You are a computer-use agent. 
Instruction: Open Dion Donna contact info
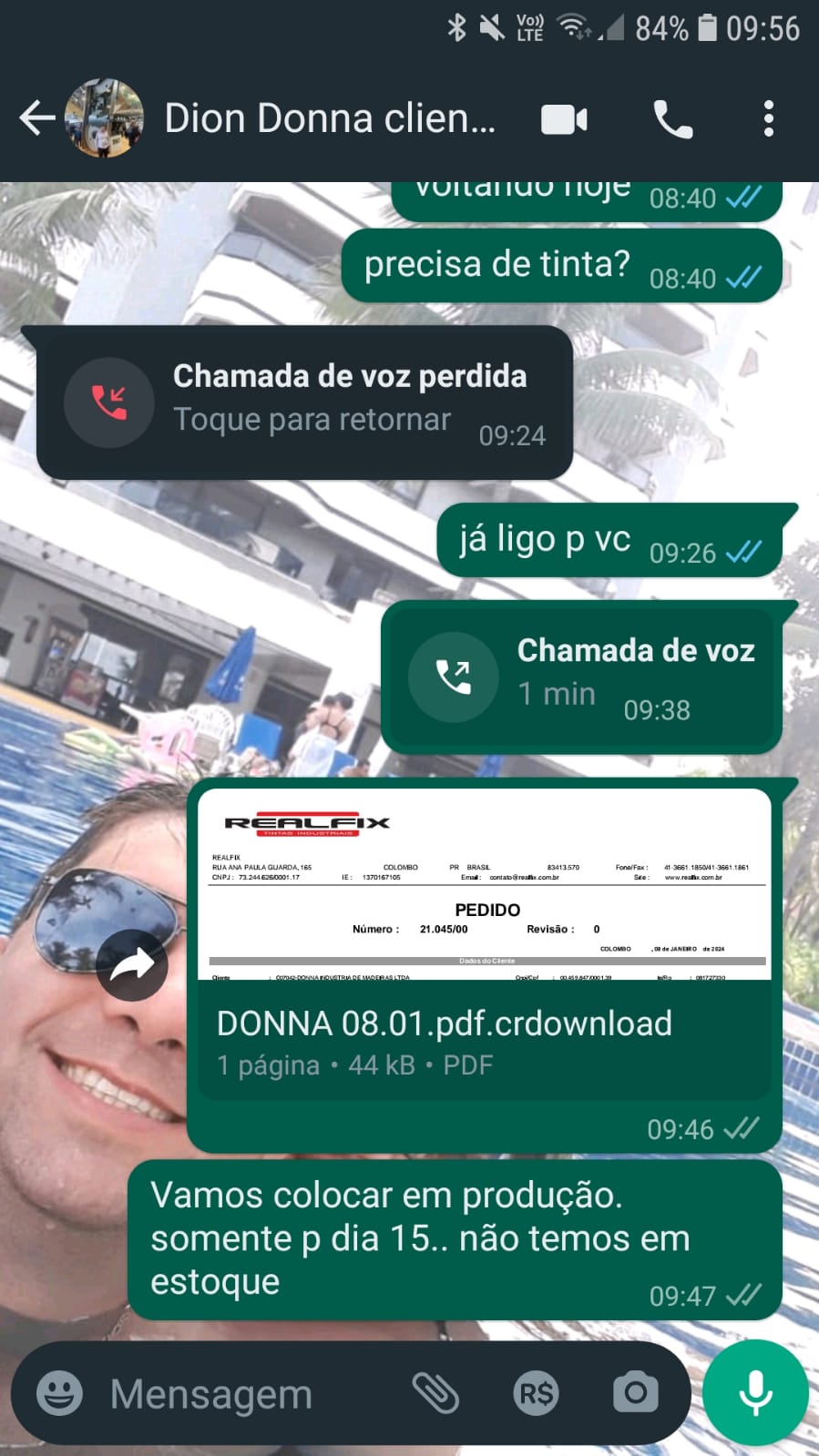coord(328,118)
